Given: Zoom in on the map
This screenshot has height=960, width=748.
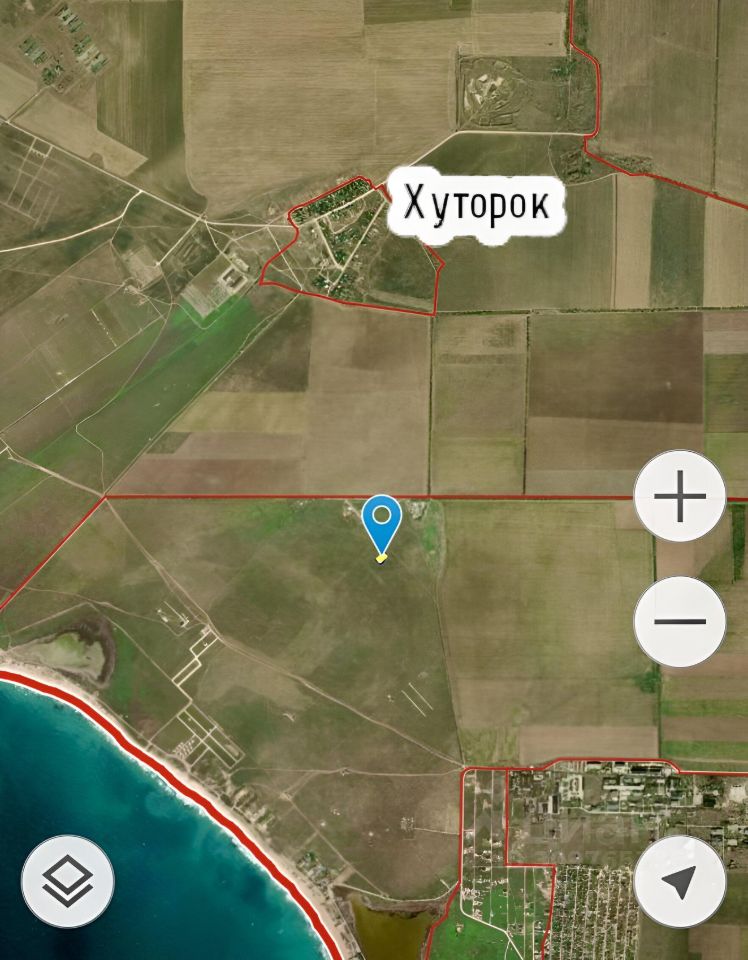Looking at the screenshot, I should tap(680, 497).
